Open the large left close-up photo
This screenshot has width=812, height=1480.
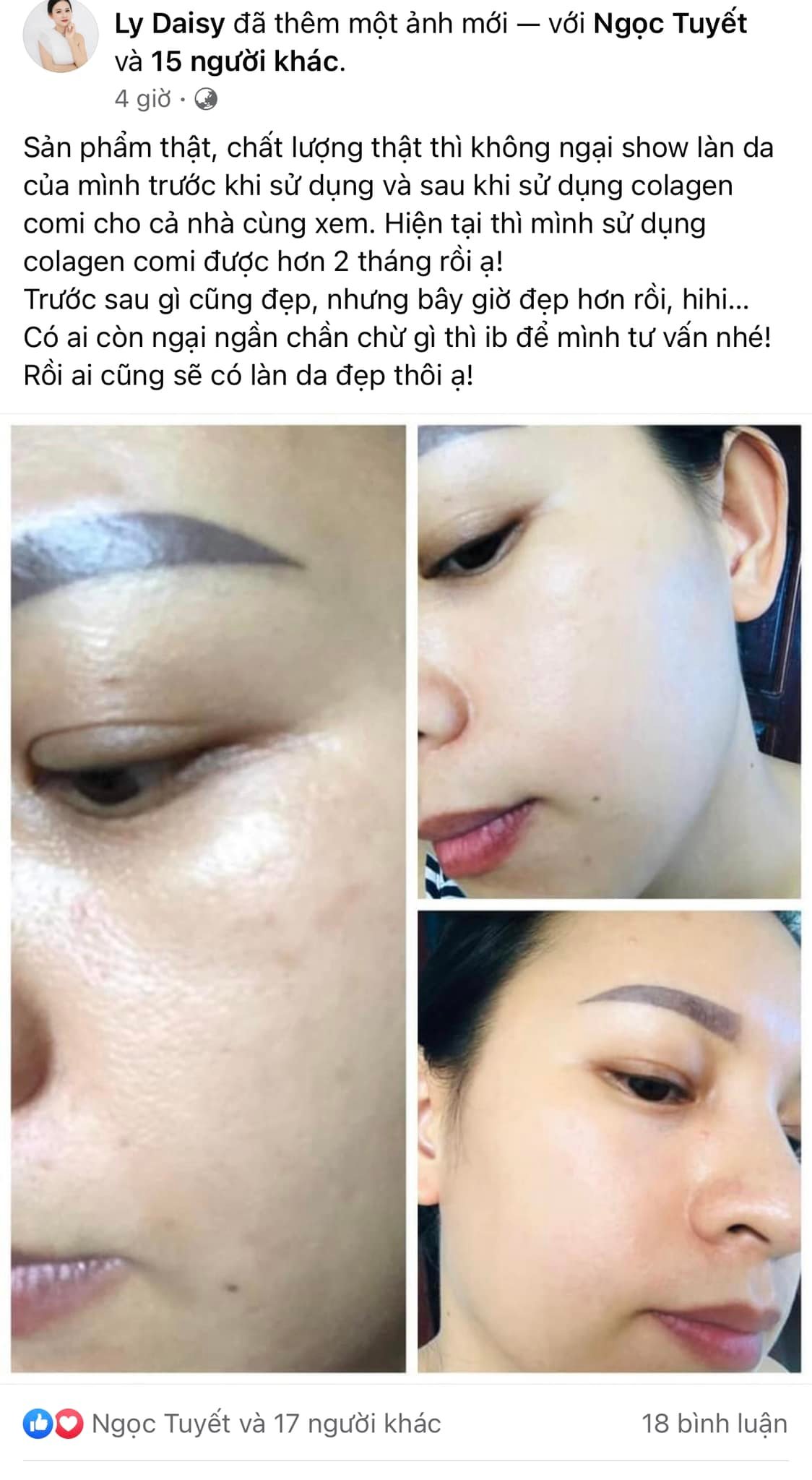click(x=208, y=898)
